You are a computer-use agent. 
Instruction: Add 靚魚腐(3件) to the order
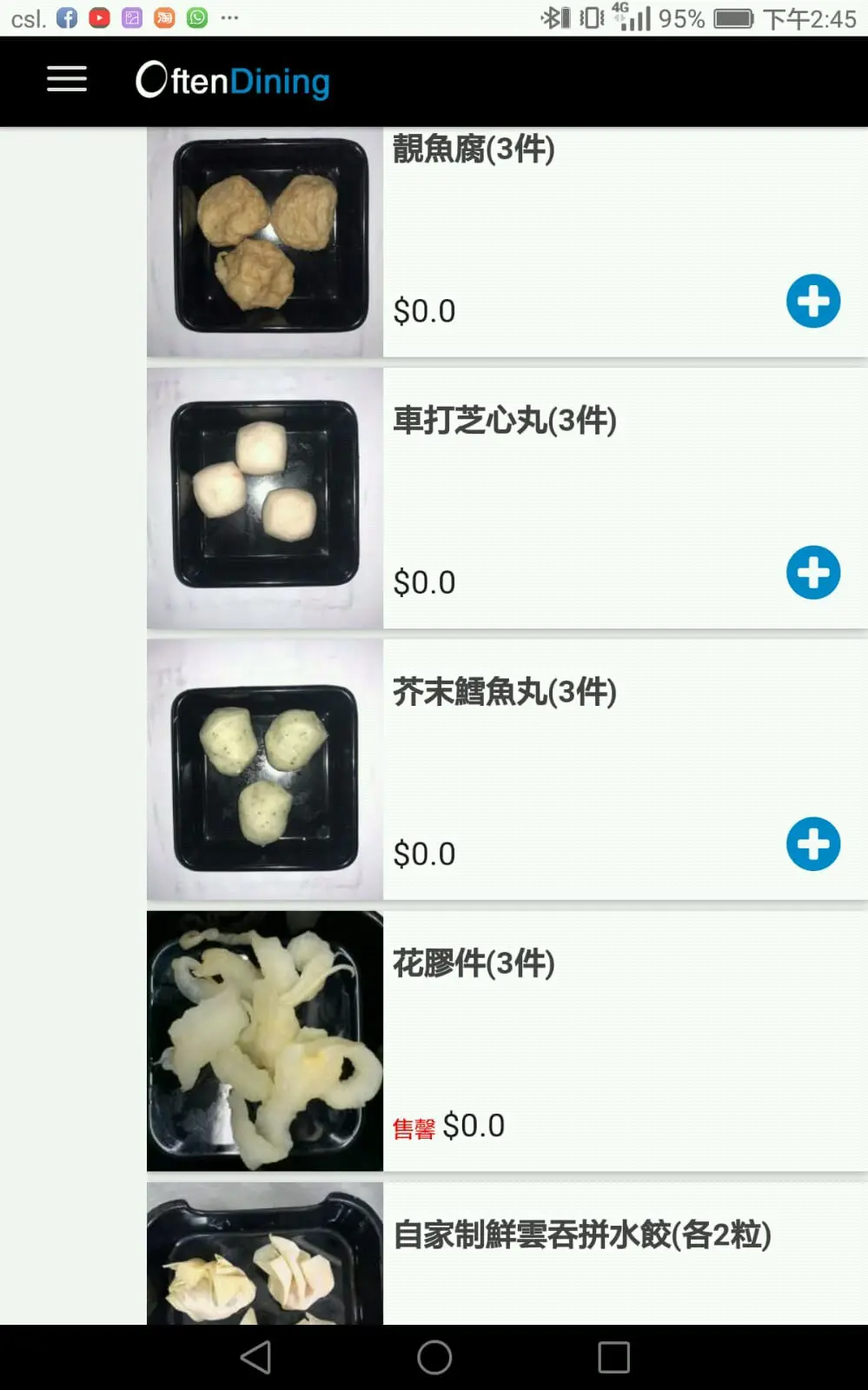[x=812, y=302]
